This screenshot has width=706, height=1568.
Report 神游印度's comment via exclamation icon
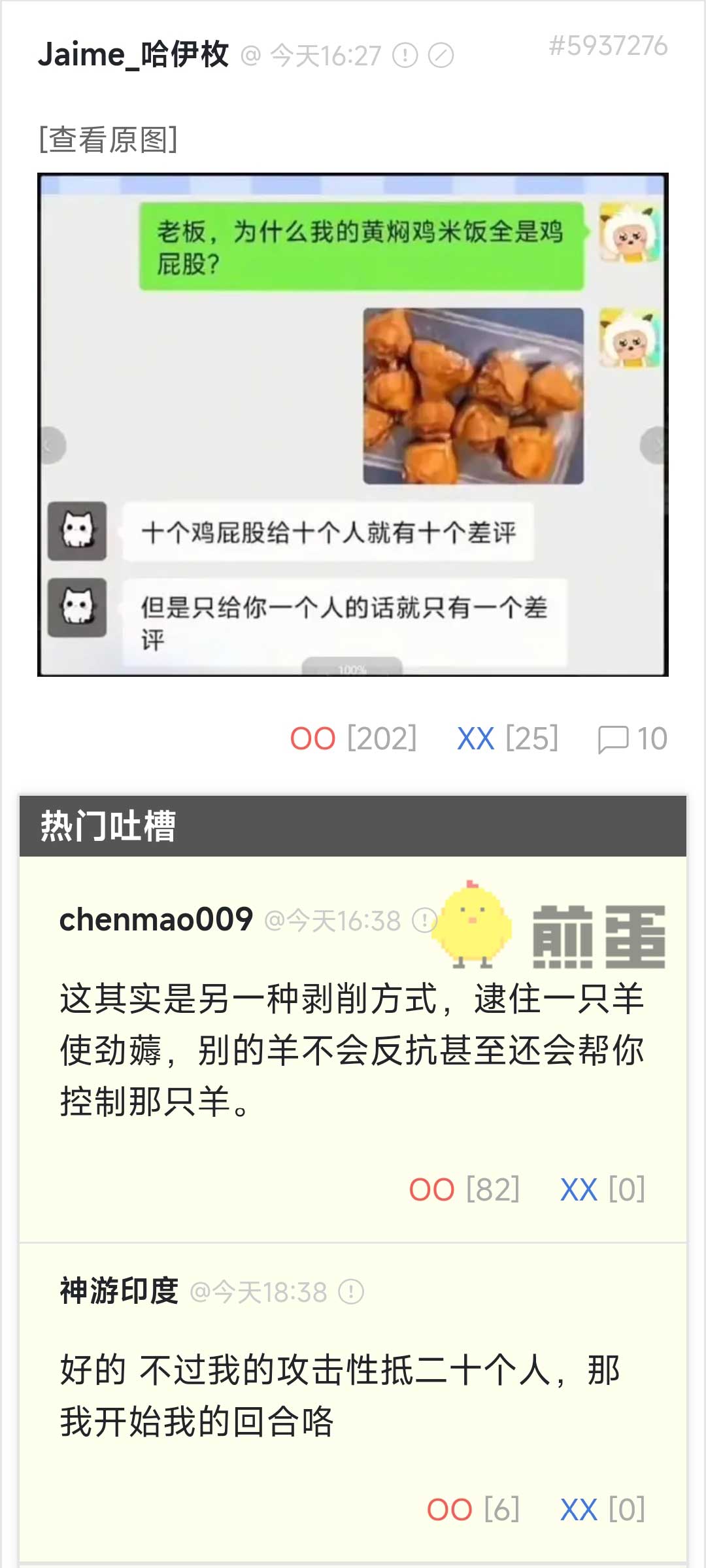(351, 1292)
